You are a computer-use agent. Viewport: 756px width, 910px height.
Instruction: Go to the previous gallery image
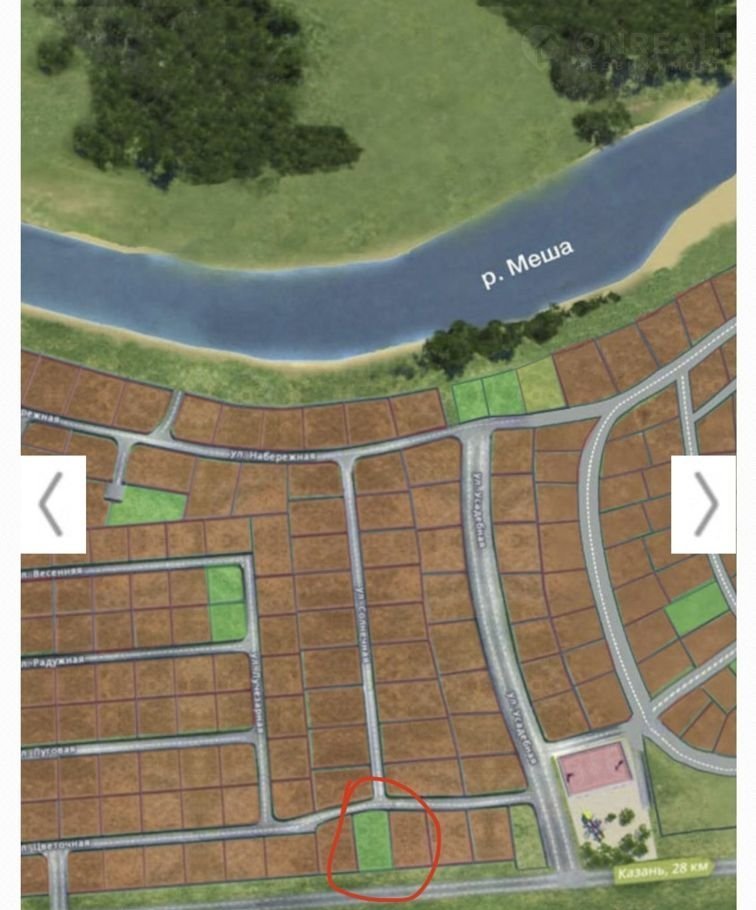[x=52, y=504]
